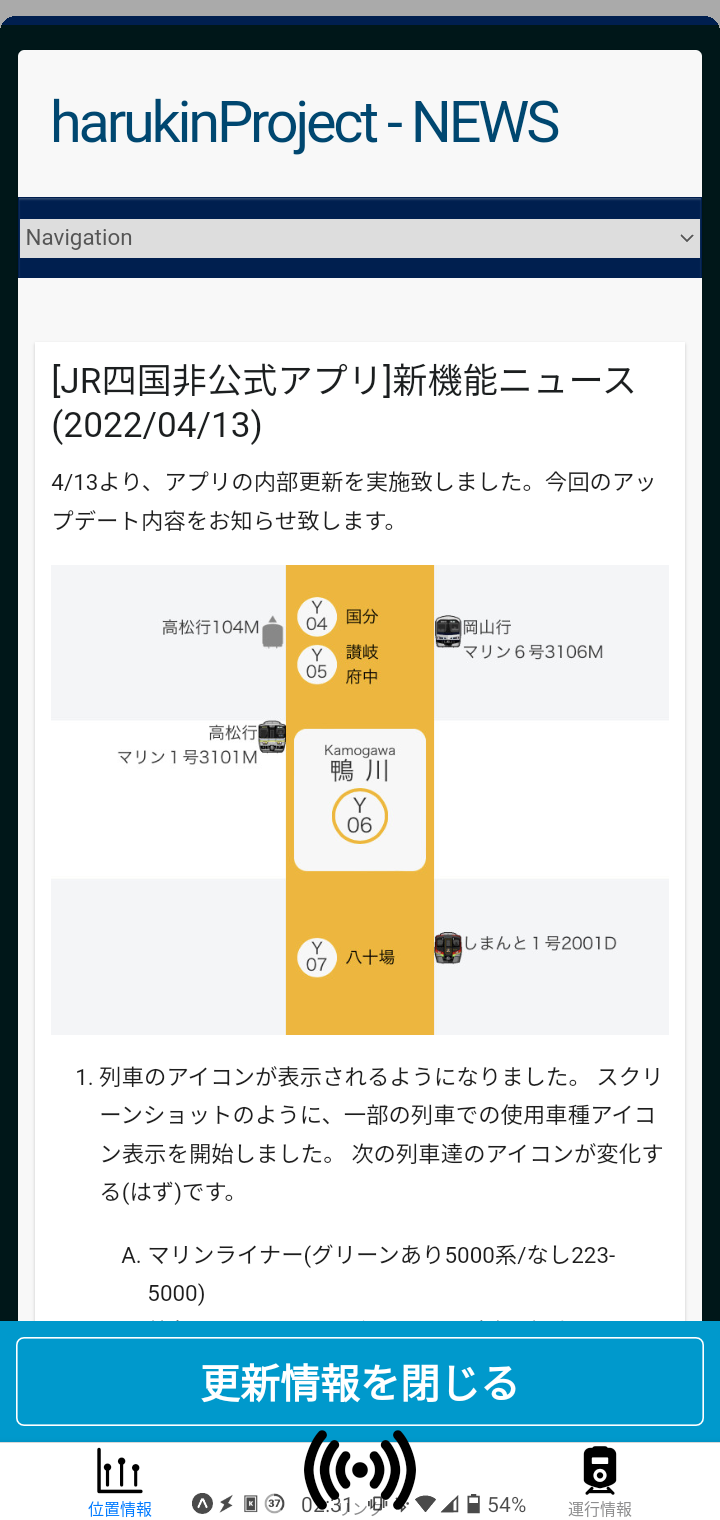Switch to the 位置情報 tab
The height and width of the screenshot is (1520, 720).
[120, 1482]
